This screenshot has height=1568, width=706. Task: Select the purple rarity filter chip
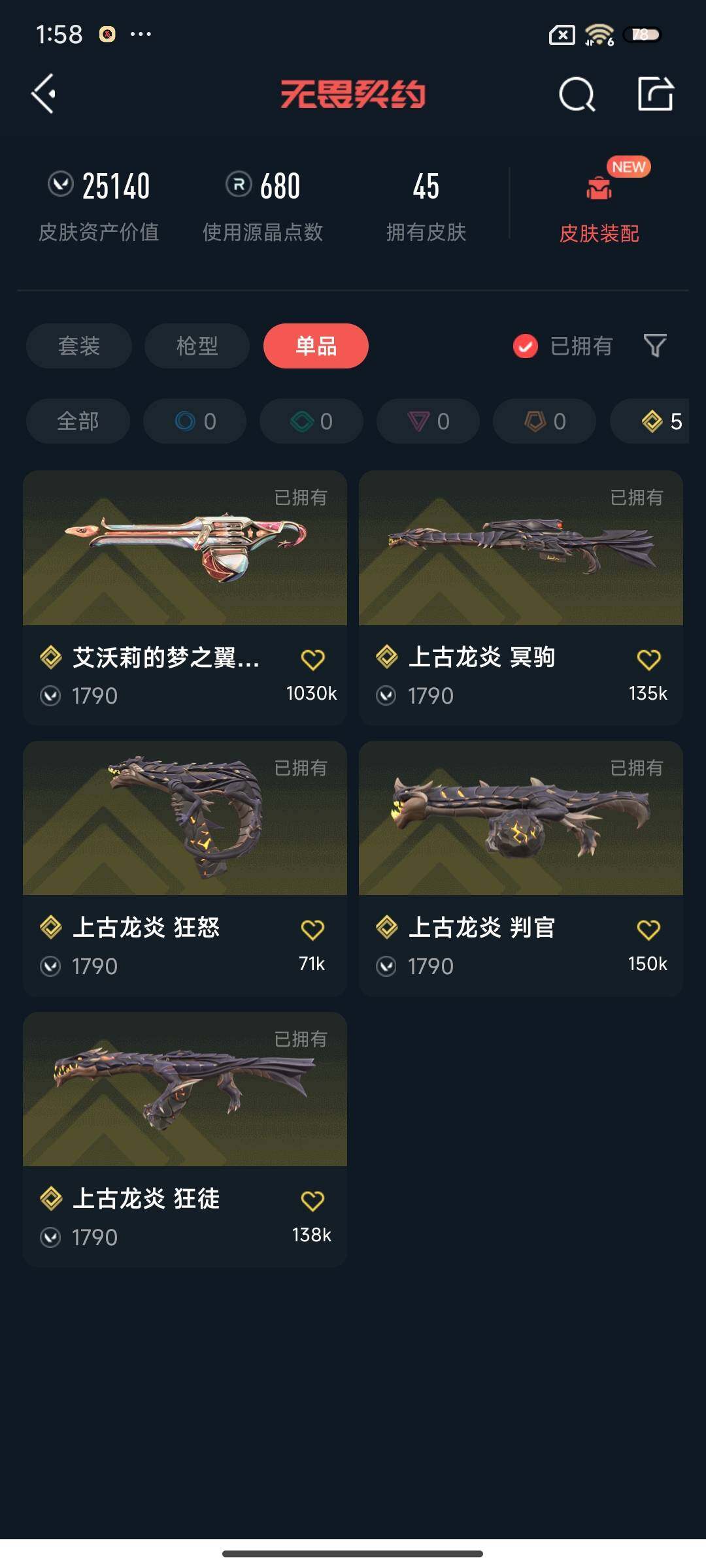tap(427, 421)
